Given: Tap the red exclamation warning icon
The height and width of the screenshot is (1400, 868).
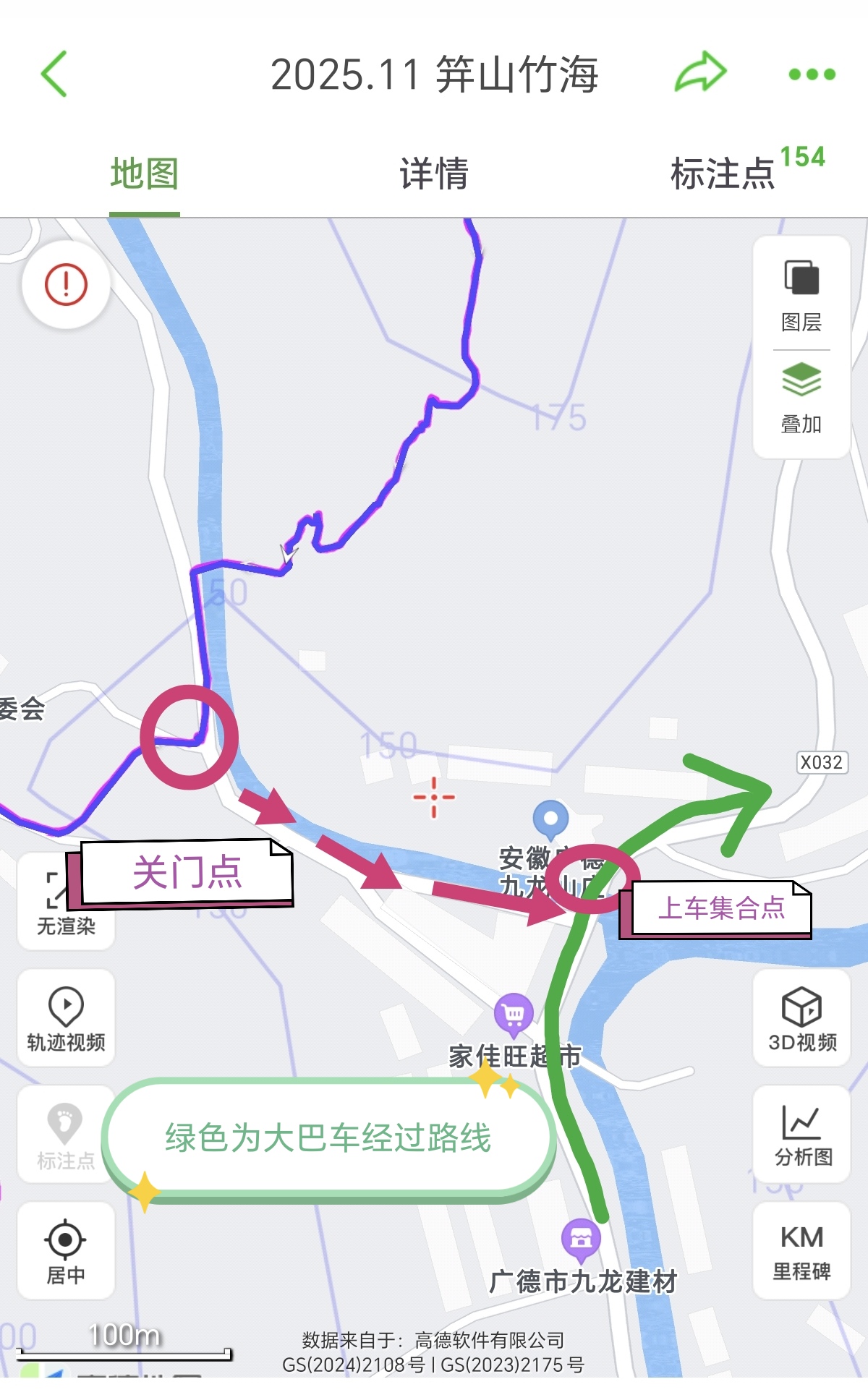Looking at the screenshot, I should pyautogui.click(x=66, y=285).
